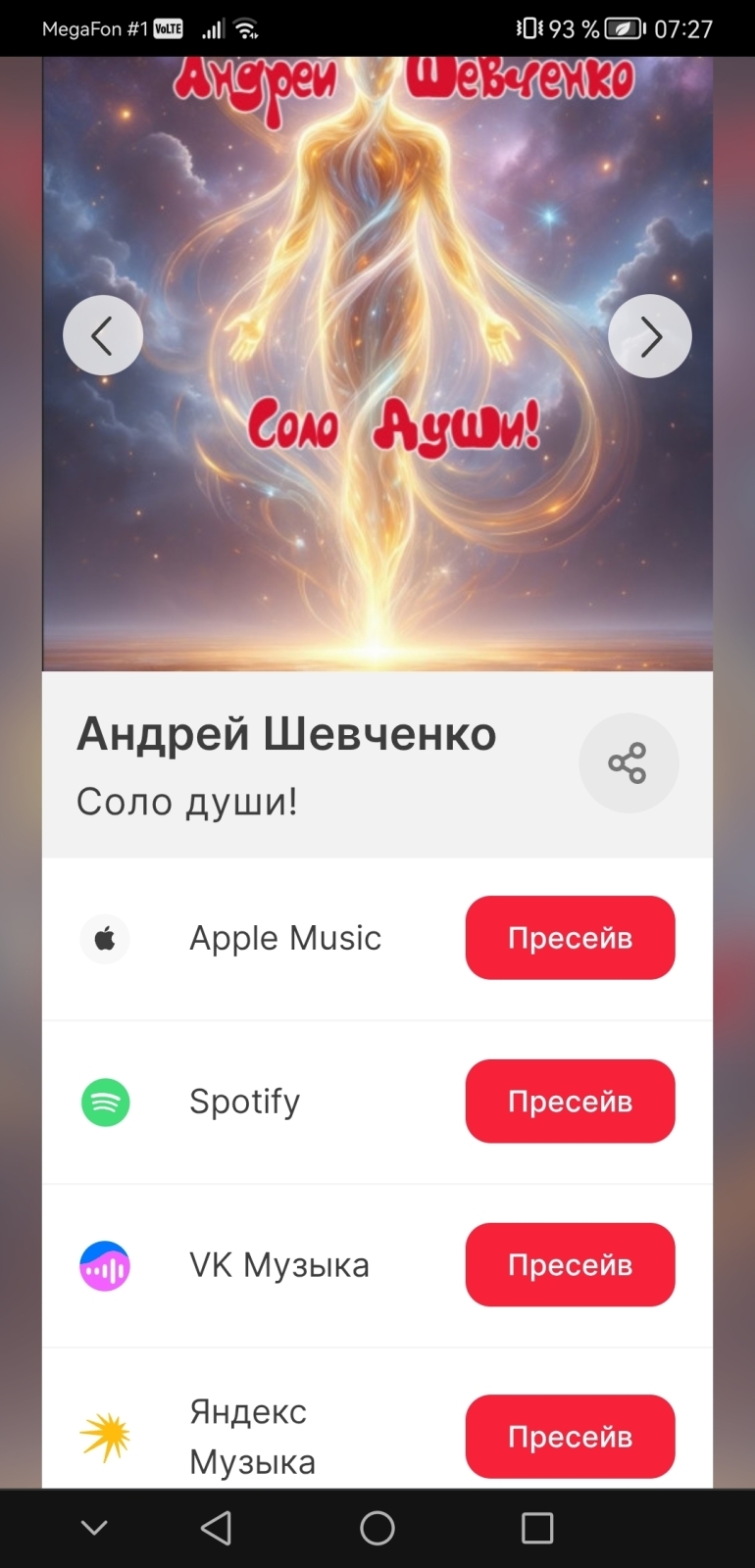The image size is (755, 1568).
Task: Go to the next cover image
Action: (x=650, y=336)
